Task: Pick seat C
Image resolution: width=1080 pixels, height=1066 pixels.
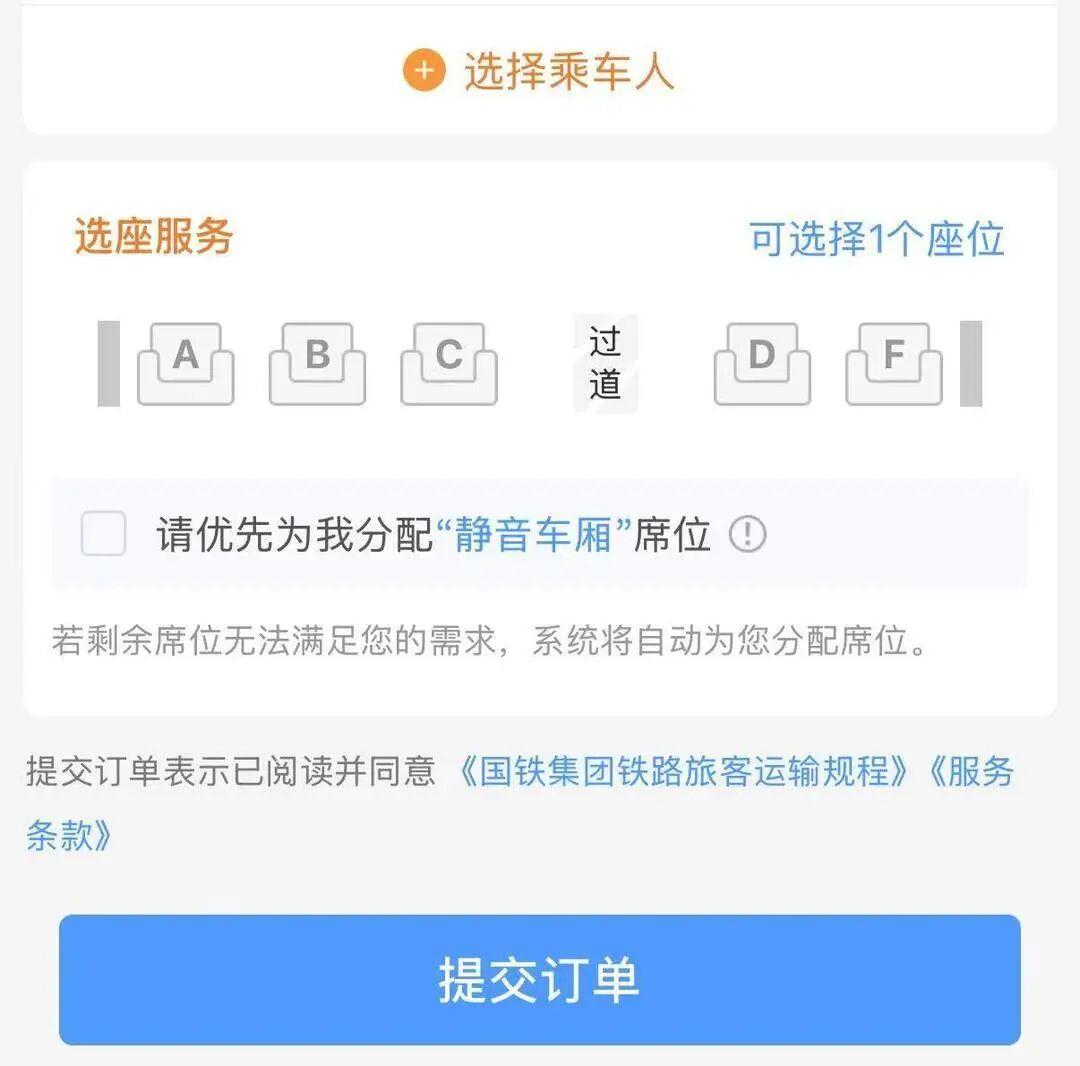Action: point(449,363)
